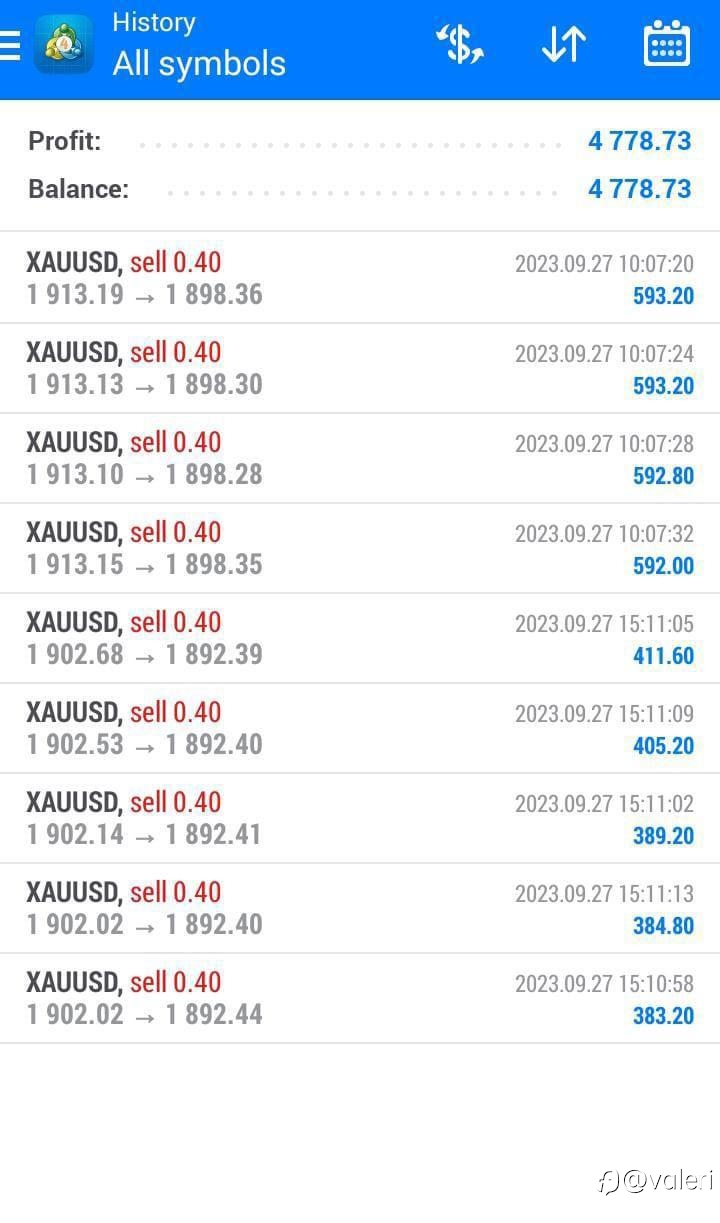Tap the trade closed at 15:11:13
Image resolution: width=720 pixels, height=1223 pixels.
coord(360,908)
